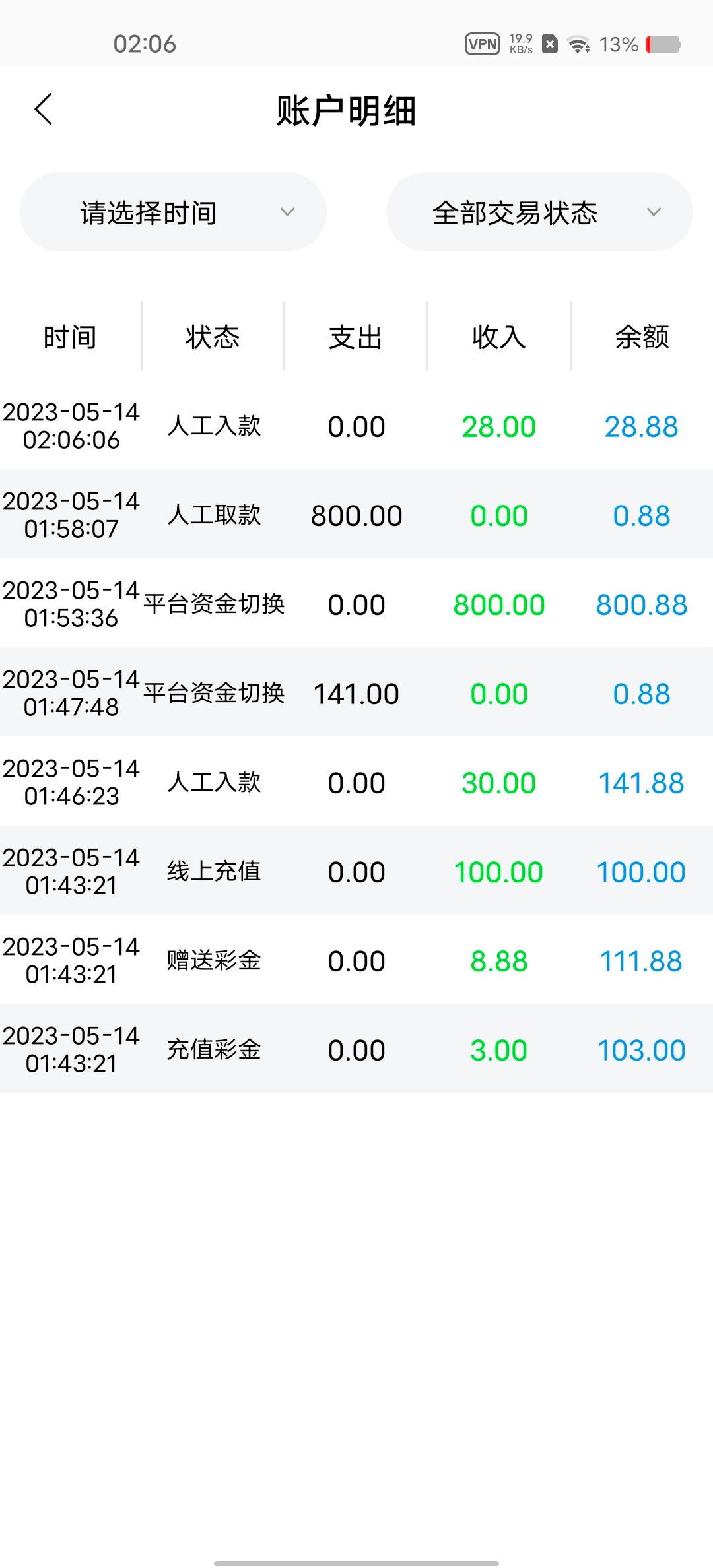The image size is (713, 1568).
Task: Tap the 余额 column header
Action: click(x=641, y=337)
